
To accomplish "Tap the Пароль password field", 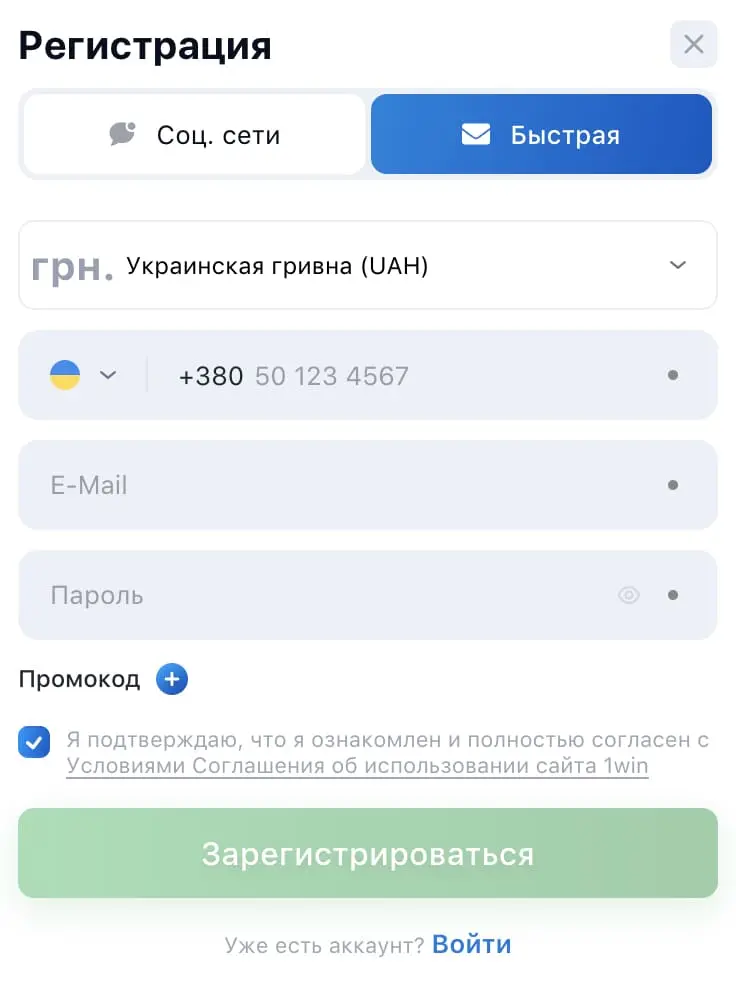I will tap(320, 596).
